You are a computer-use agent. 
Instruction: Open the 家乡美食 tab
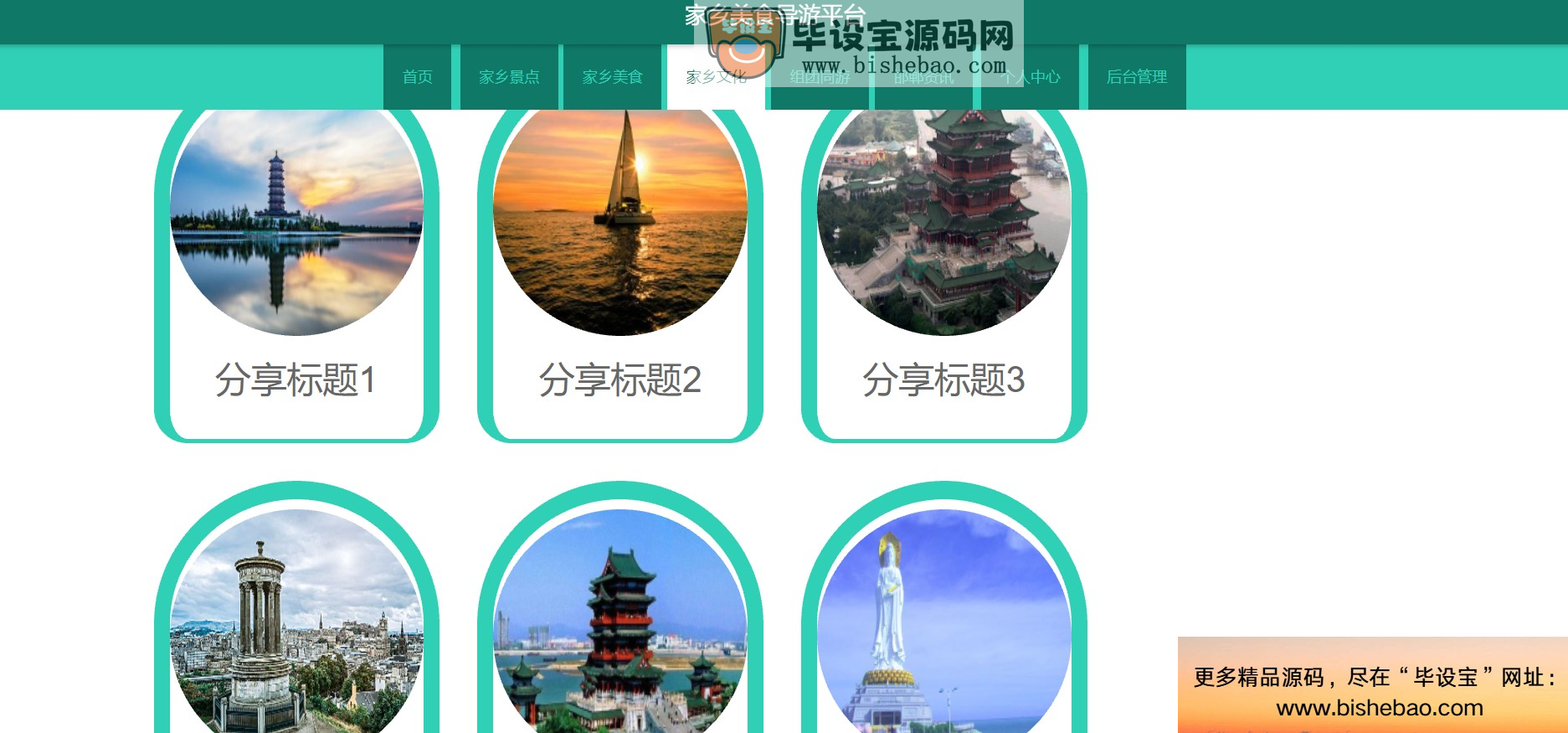point(612,77)
